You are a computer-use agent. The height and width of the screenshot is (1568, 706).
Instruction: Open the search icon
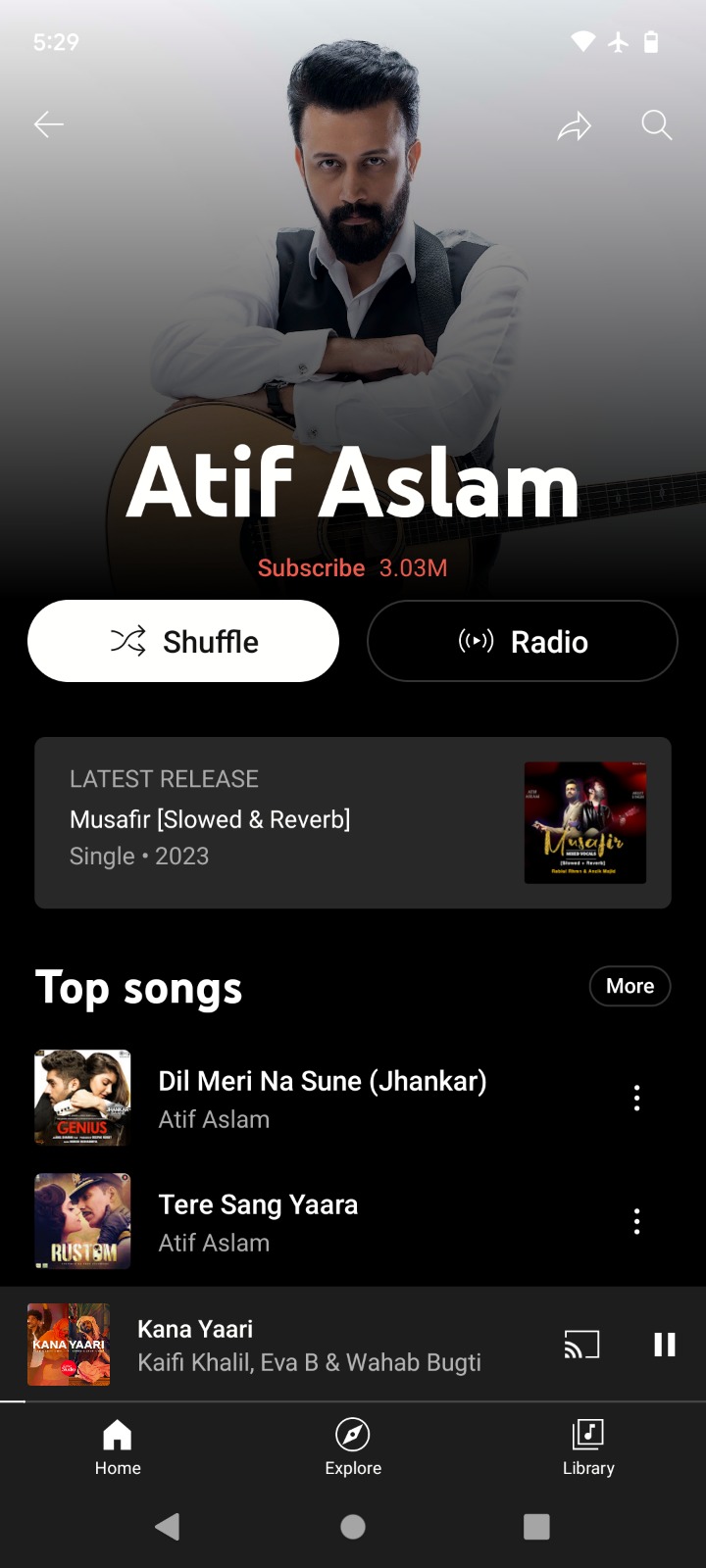click(656, 125)
